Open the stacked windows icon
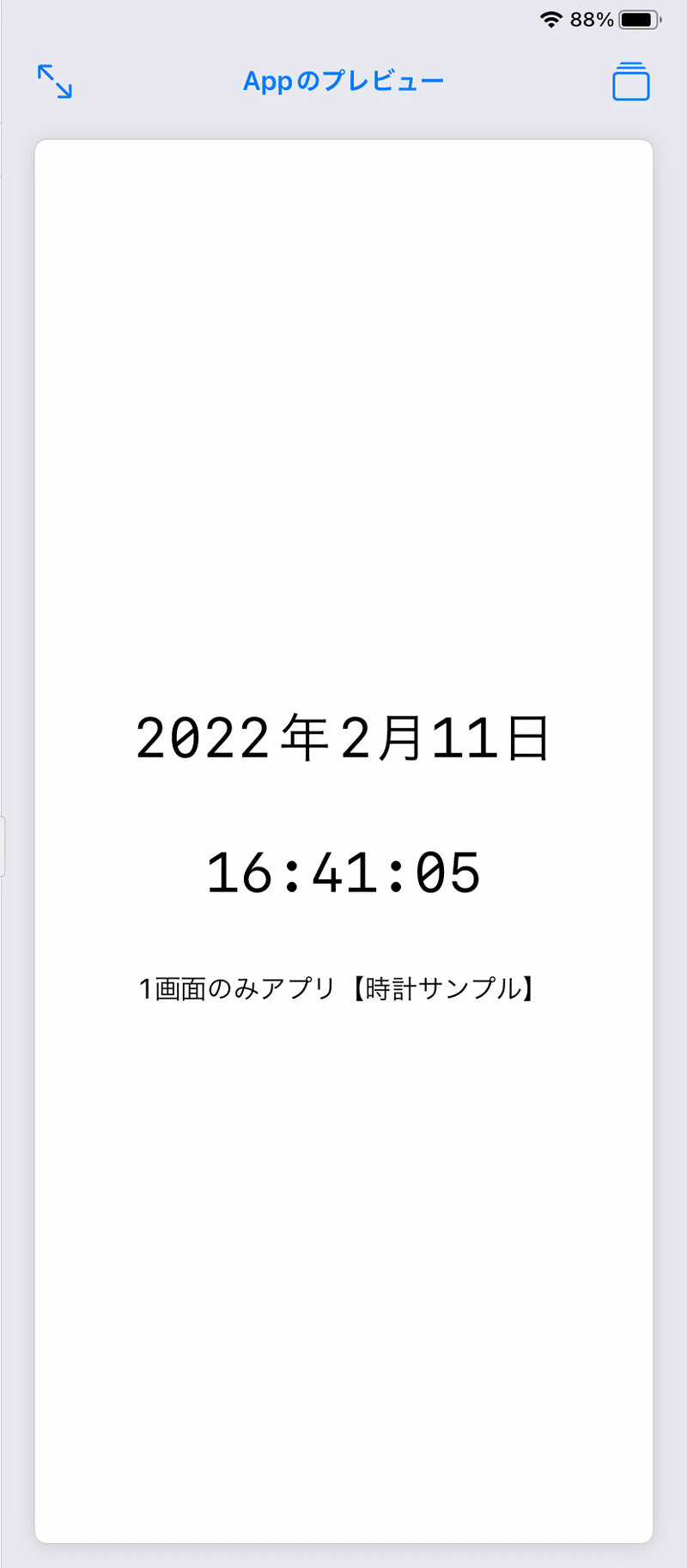Image resolution: width=687 pixels, height=1568 pixels. pos(631,82)
